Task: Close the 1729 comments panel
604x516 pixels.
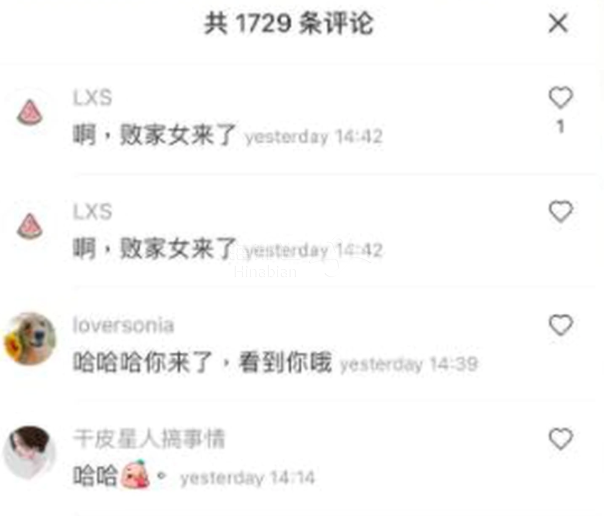Action: 558,24
